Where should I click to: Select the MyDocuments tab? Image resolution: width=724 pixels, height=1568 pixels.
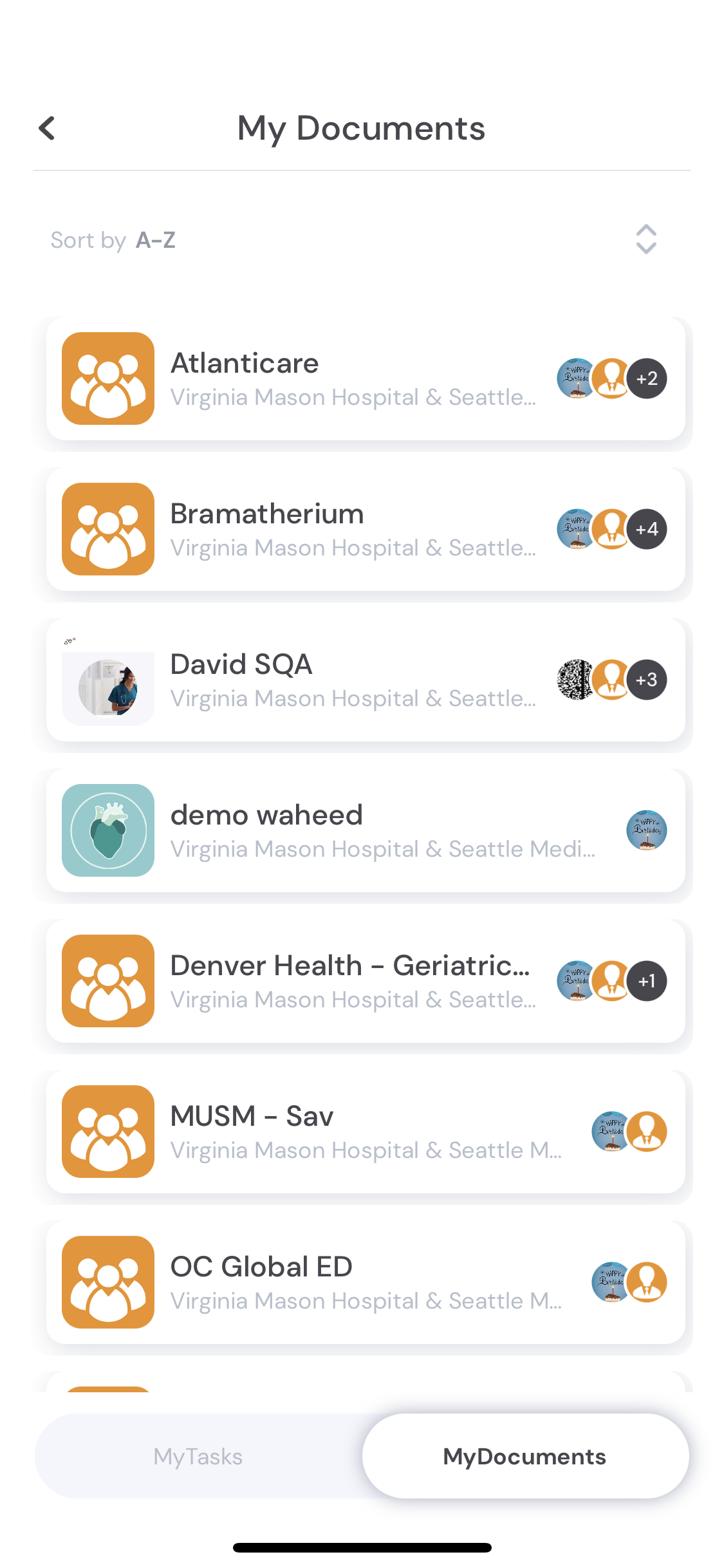pyautogui.click(x=524, y=1456)
